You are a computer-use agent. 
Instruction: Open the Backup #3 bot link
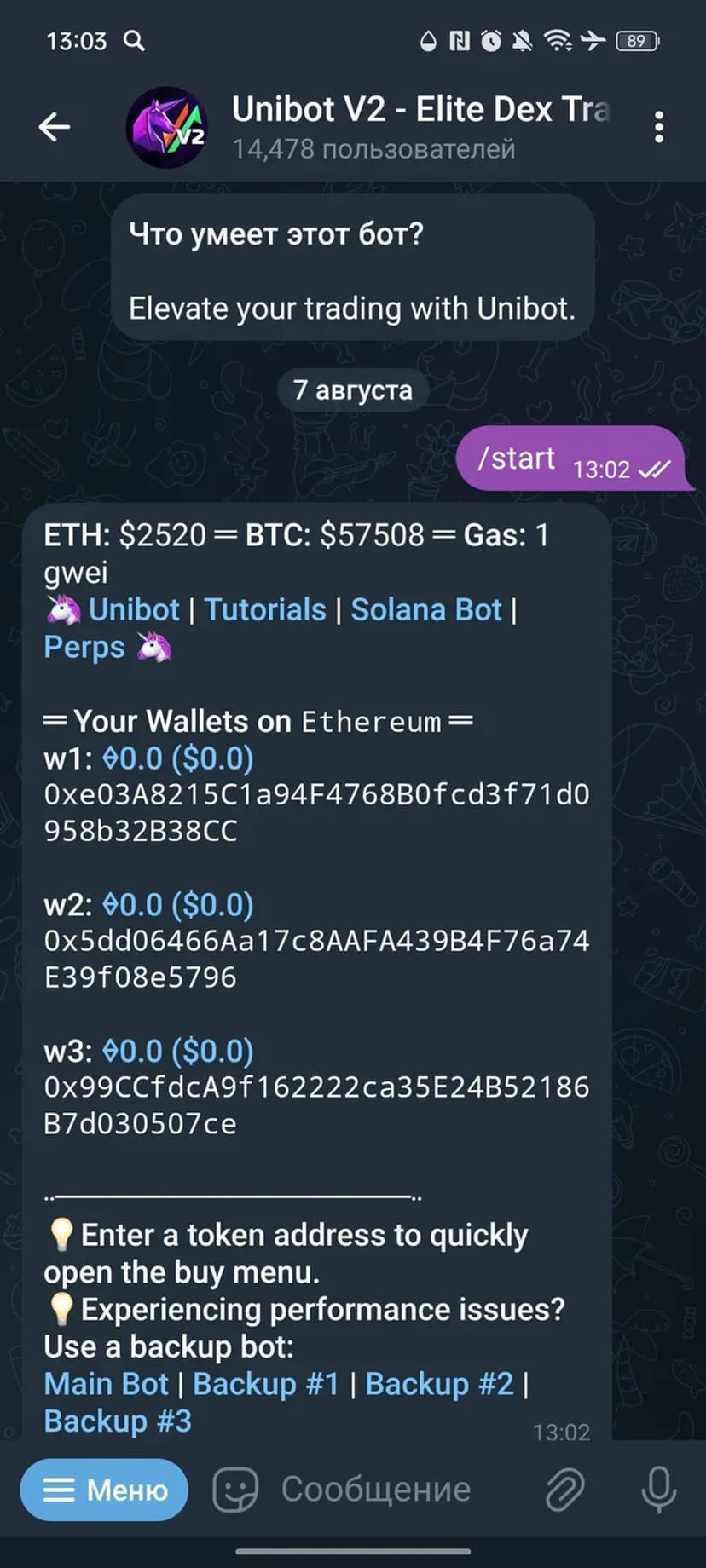tap(118, 1421)
